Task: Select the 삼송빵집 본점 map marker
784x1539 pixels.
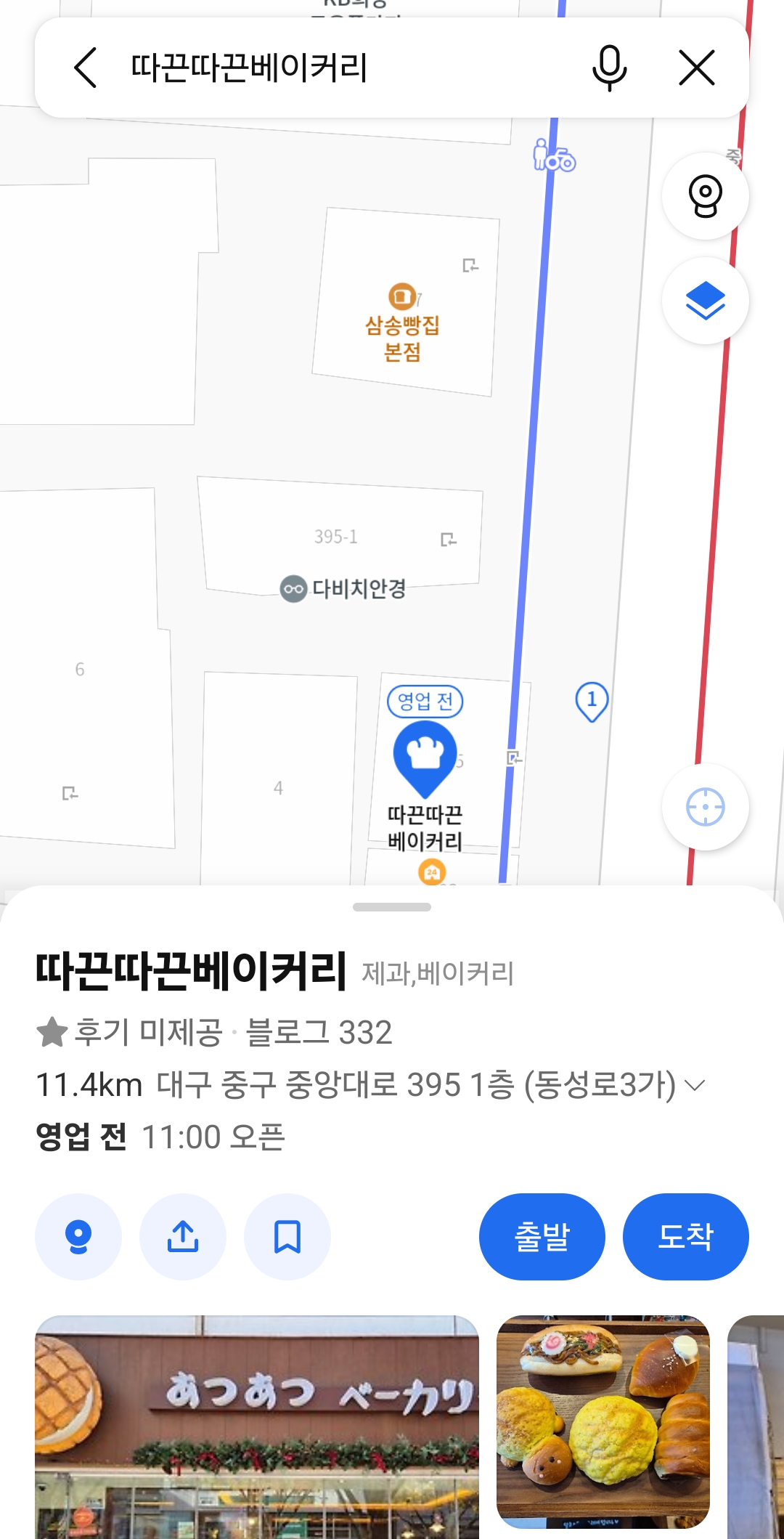Action: pos(402,323)
